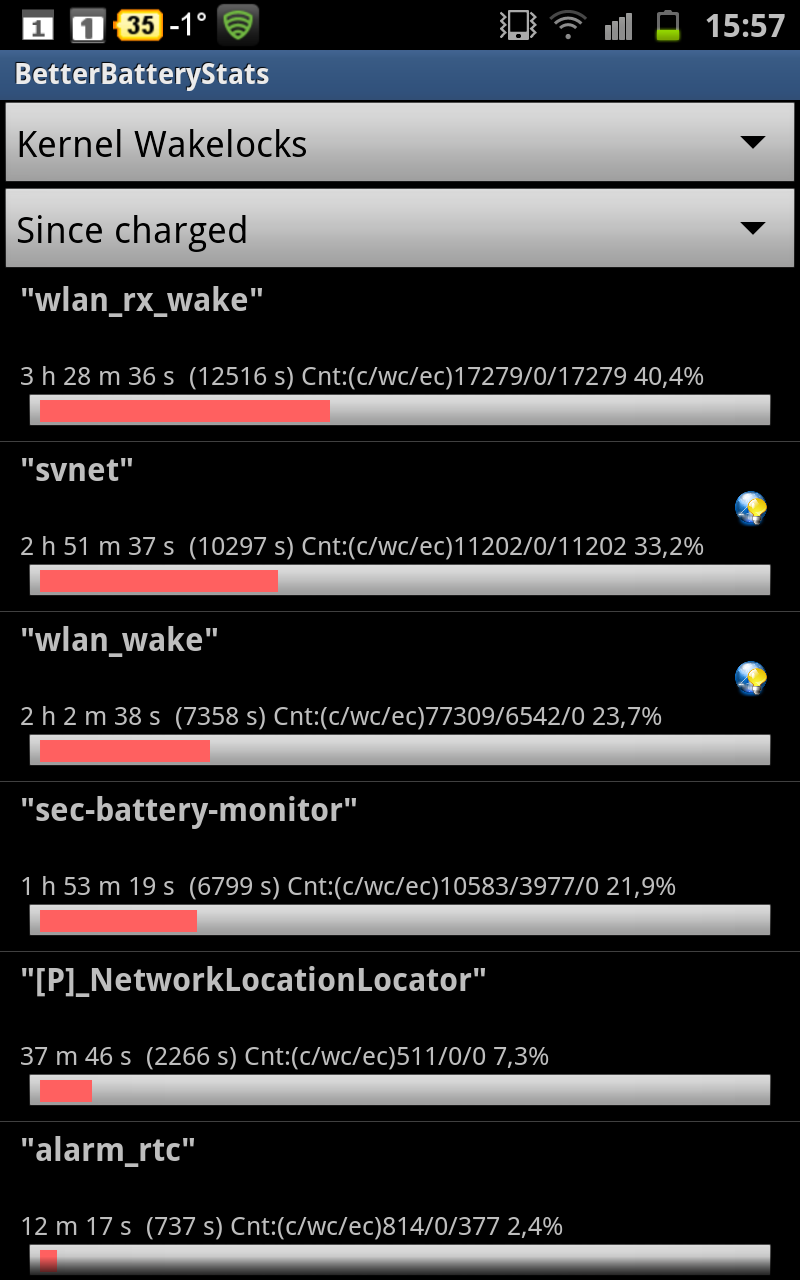Screen dimensions: 800x1280
Task: Tap the info bulb icon next to wlan_wake
Action: point(751,679)
